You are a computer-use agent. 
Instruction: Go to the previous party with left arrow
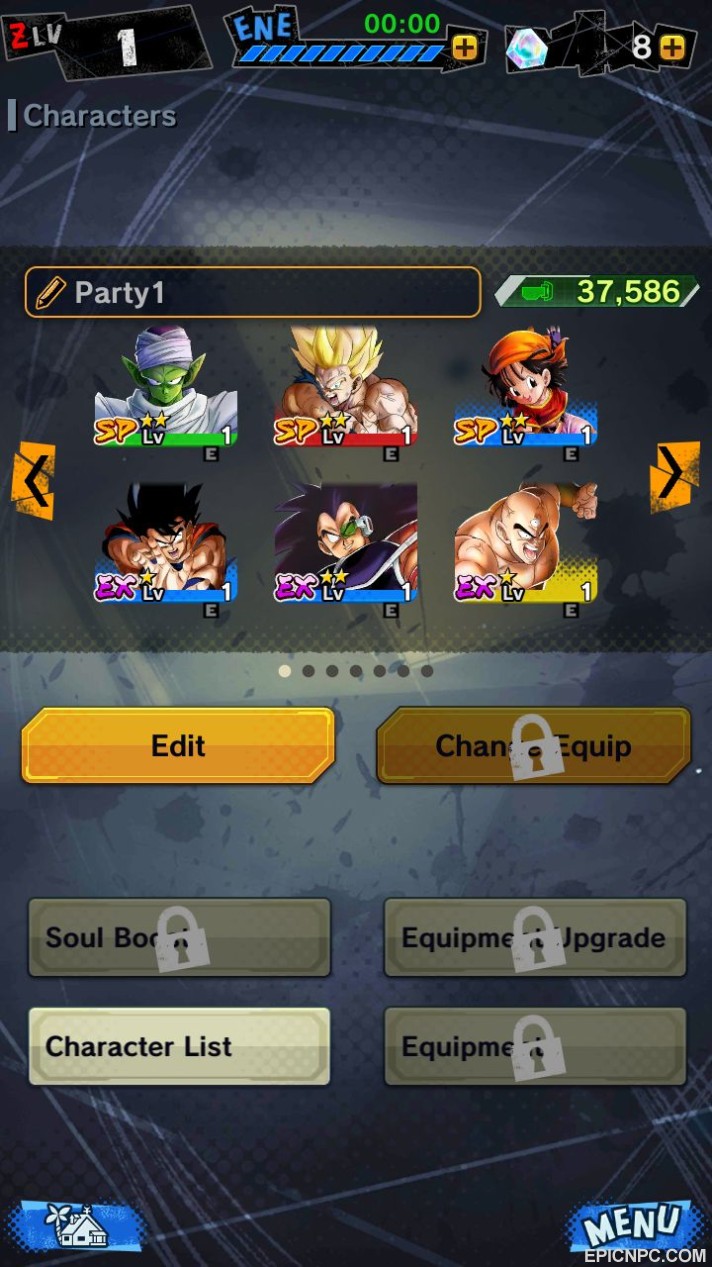[x=33, y=481]
